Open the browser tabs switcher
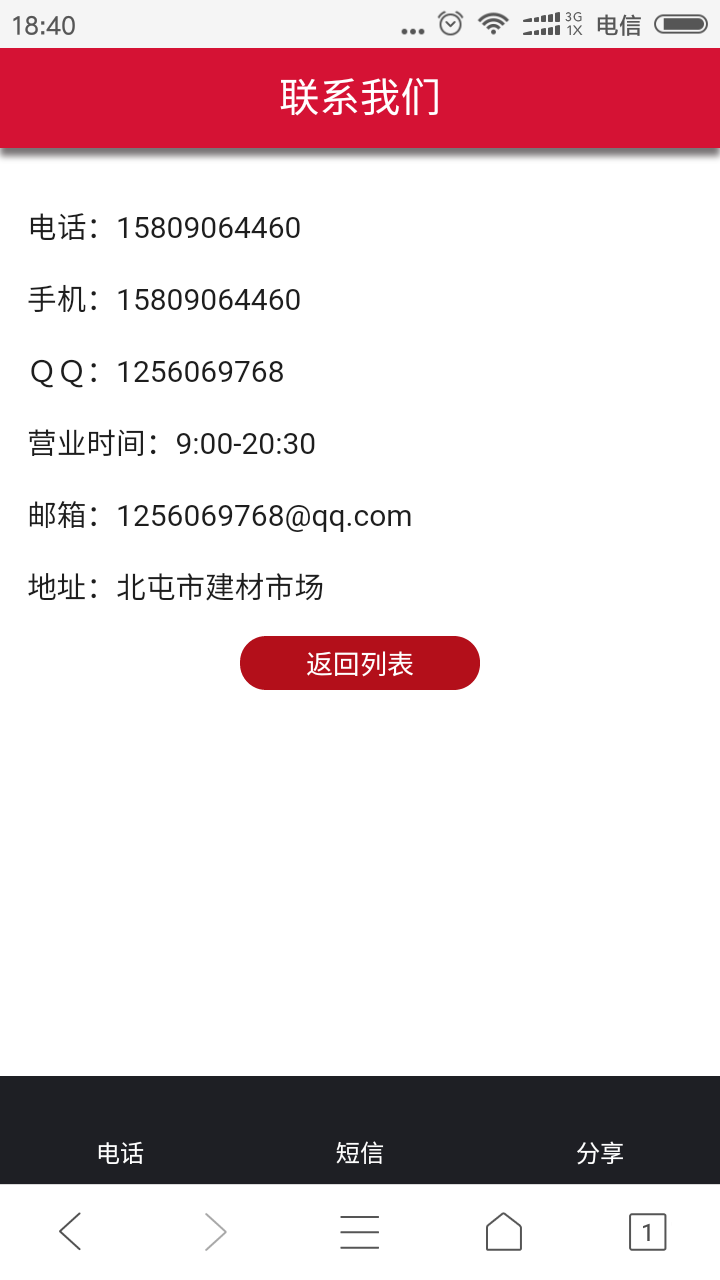This screenshot has height=1280, width=720. (647, 1231)
